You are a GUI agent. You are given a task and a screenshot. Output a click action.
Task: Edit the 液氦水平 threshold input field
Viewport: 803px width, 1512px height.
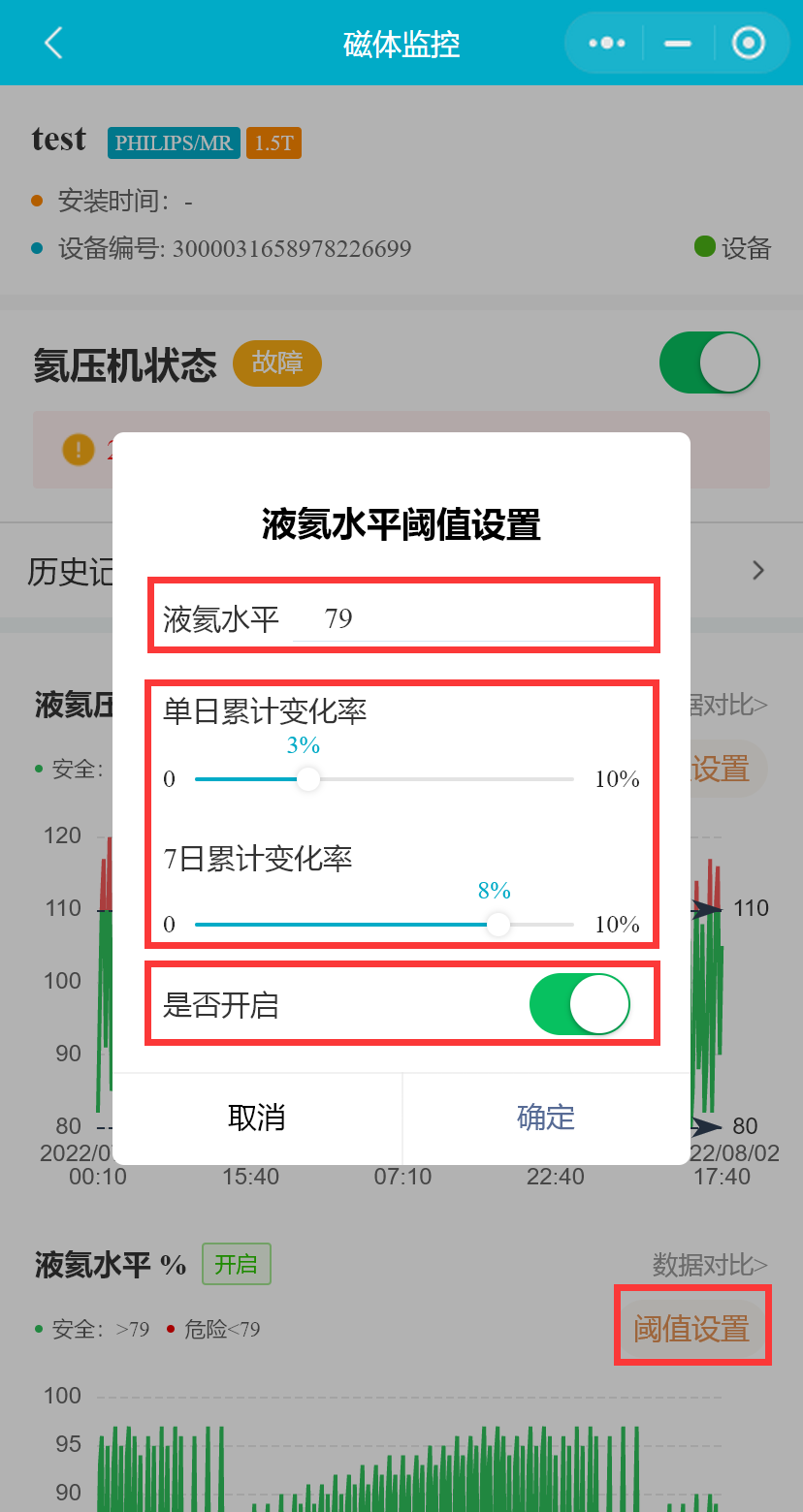(466, 618)
